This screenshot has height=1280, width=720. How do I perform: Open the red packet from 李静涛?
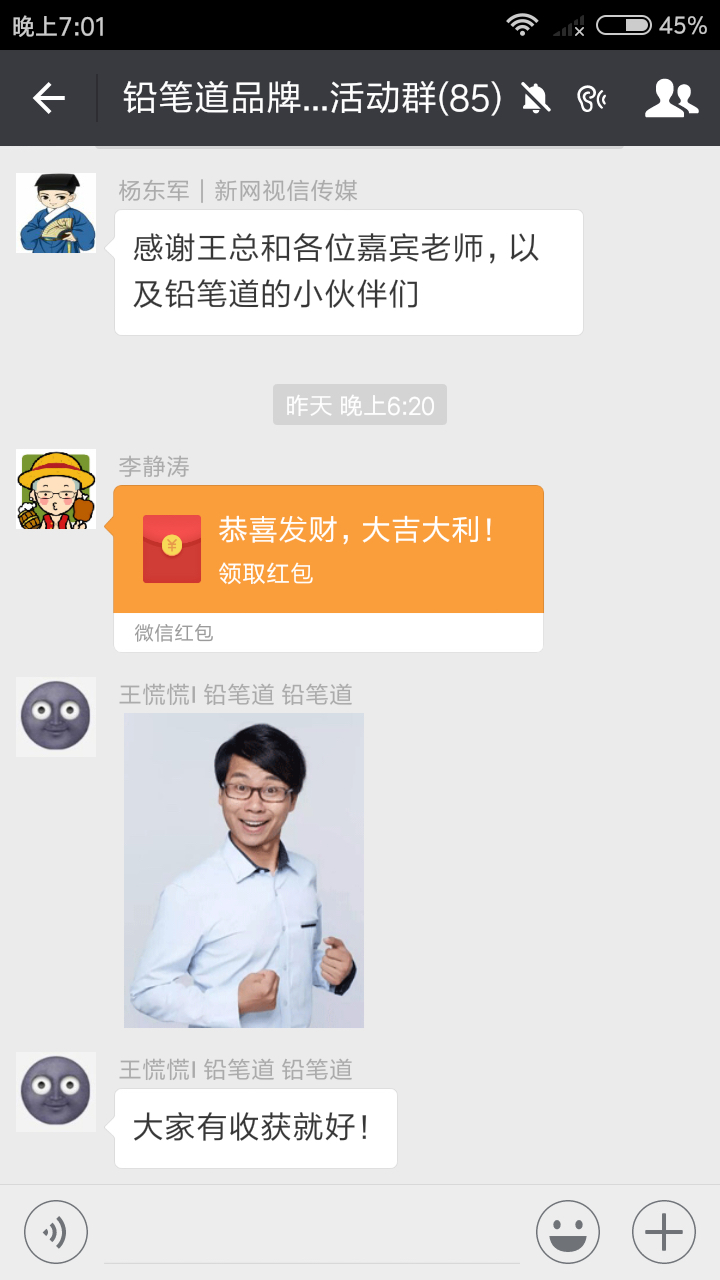tap(328, 550)
